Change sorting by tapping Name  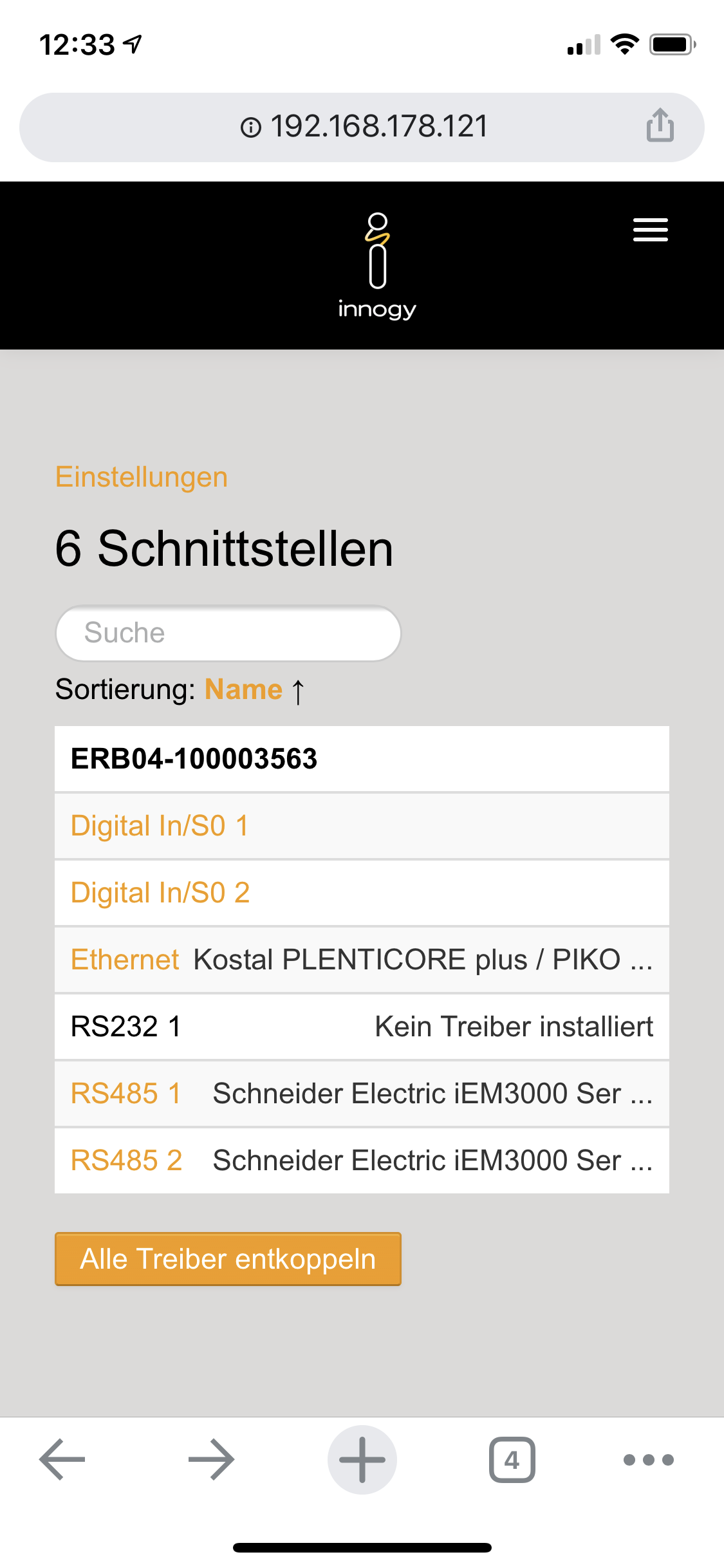pos(243,689)
